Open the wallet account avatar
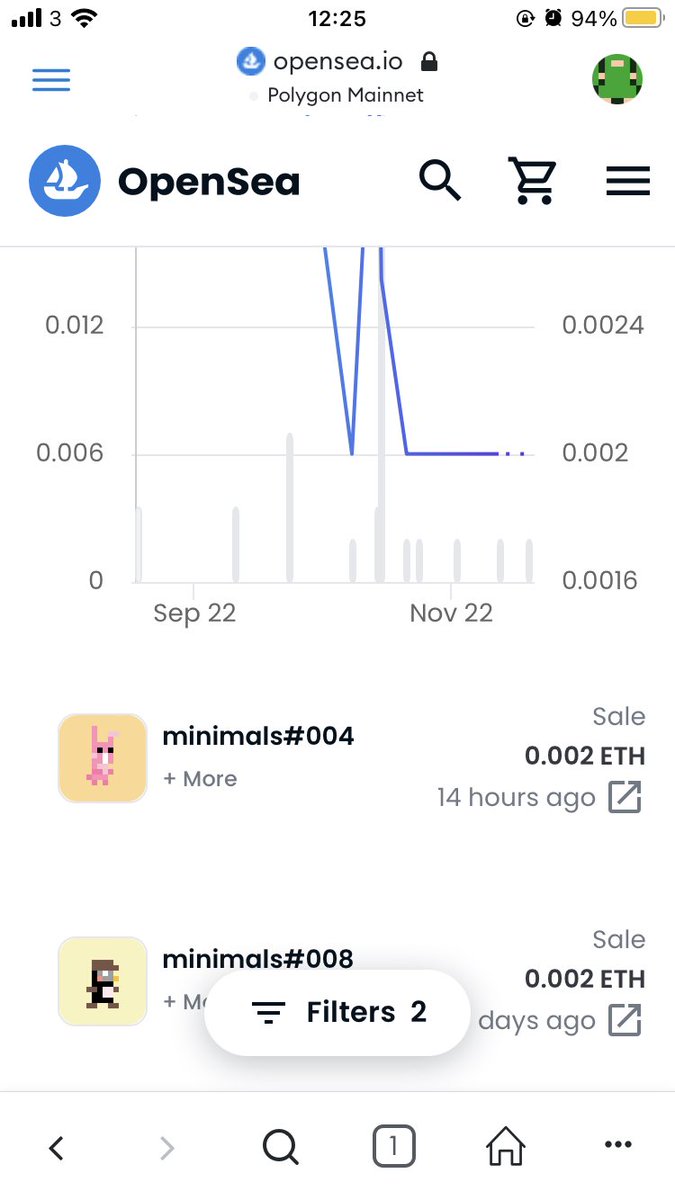 [617, 80]
